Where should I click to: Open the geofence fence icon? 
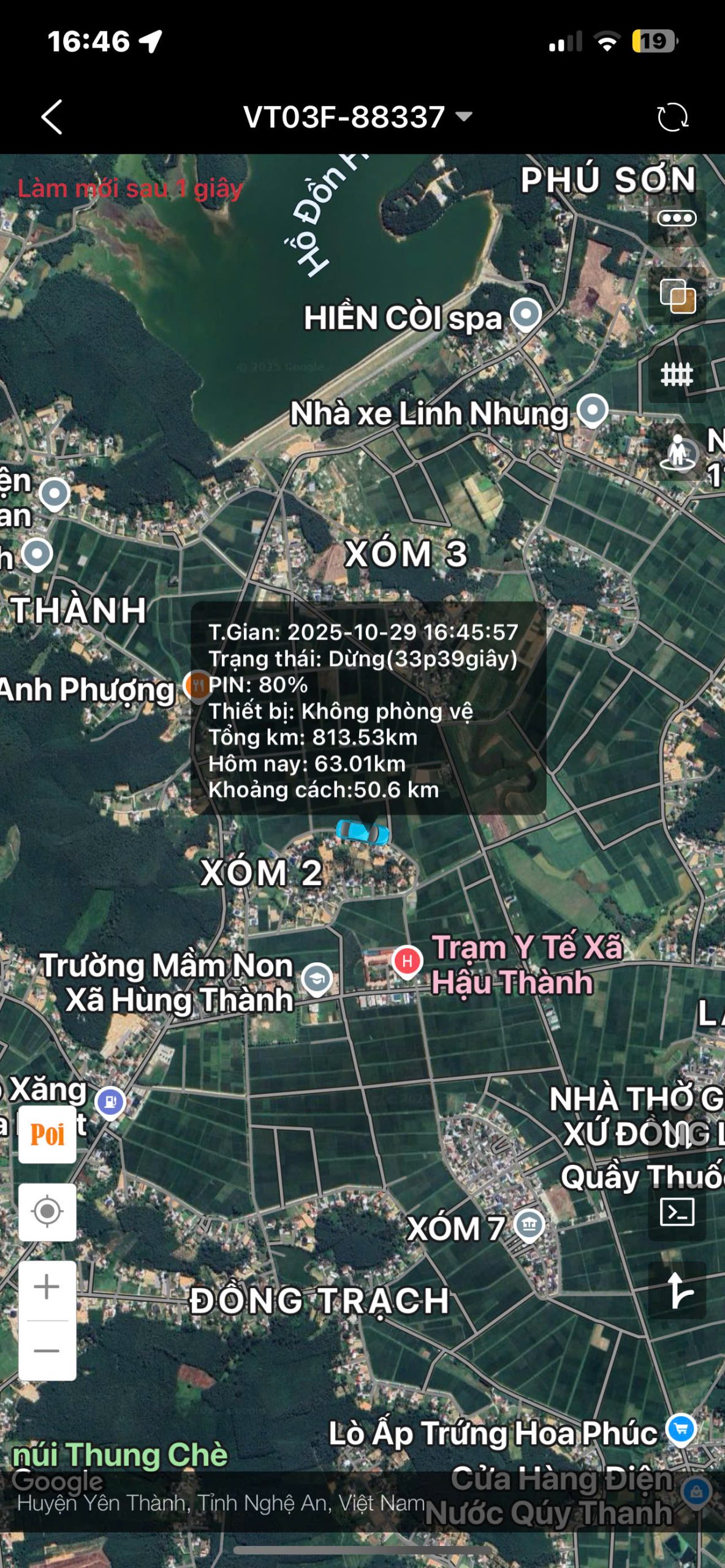click(677, 374)
